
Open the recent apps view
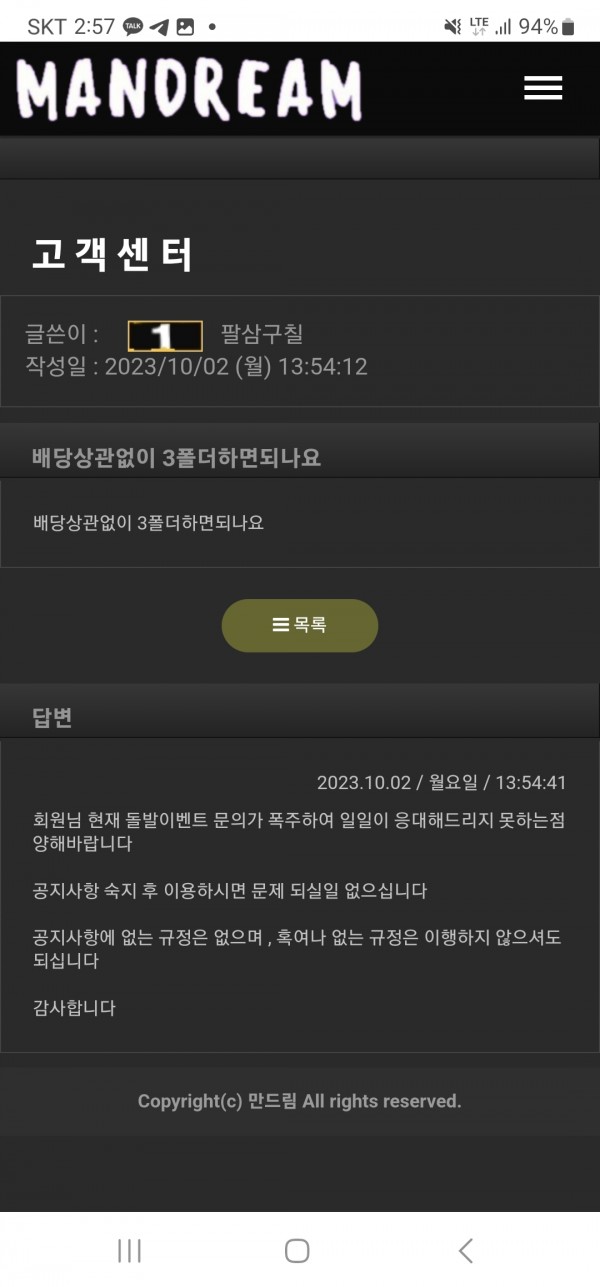point(129,1250)
